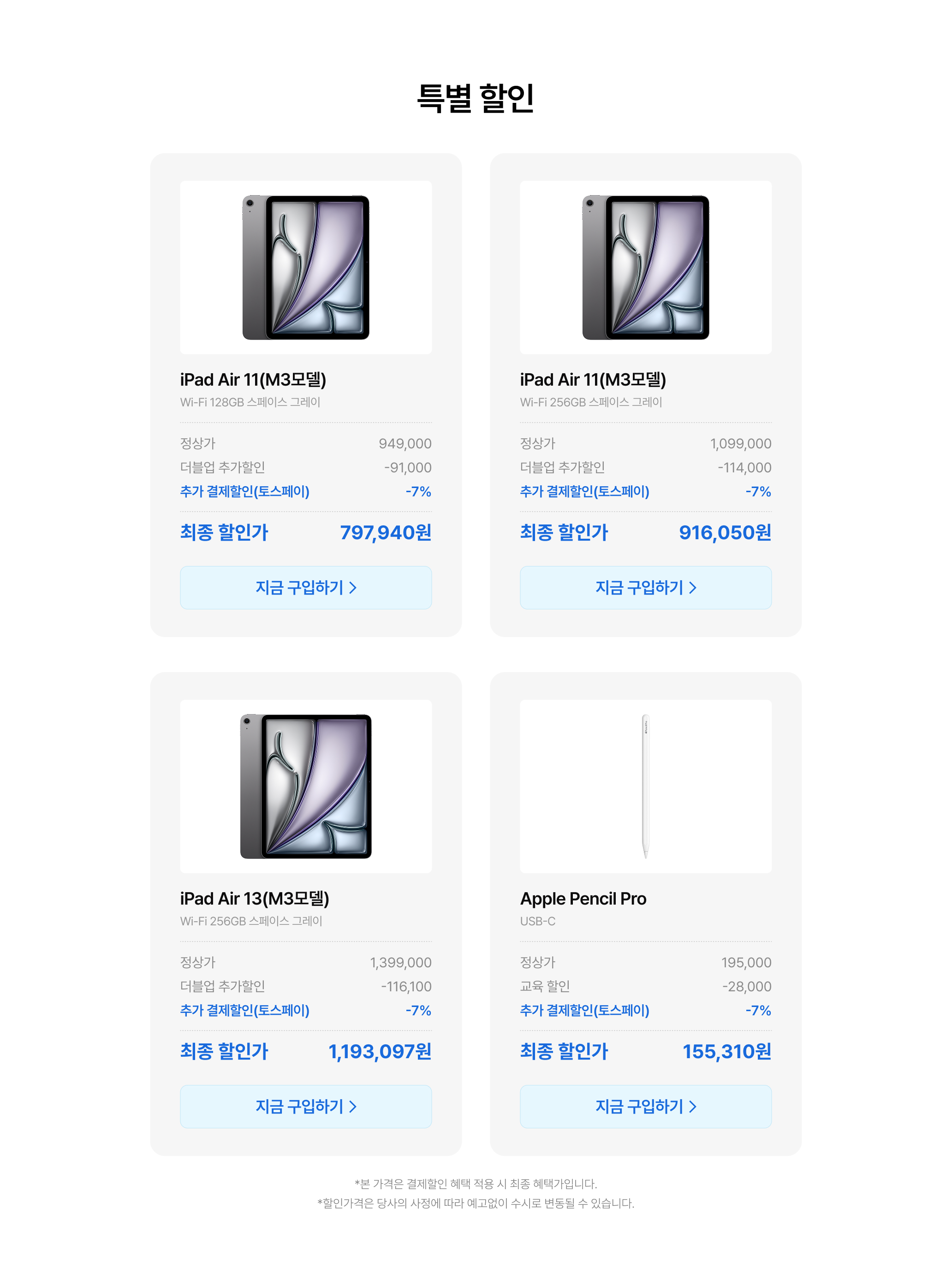Open the Apple Pencil Pro product image
Image resolution: width=952 pixels, height=1287 pixels.
coord(645,786)
